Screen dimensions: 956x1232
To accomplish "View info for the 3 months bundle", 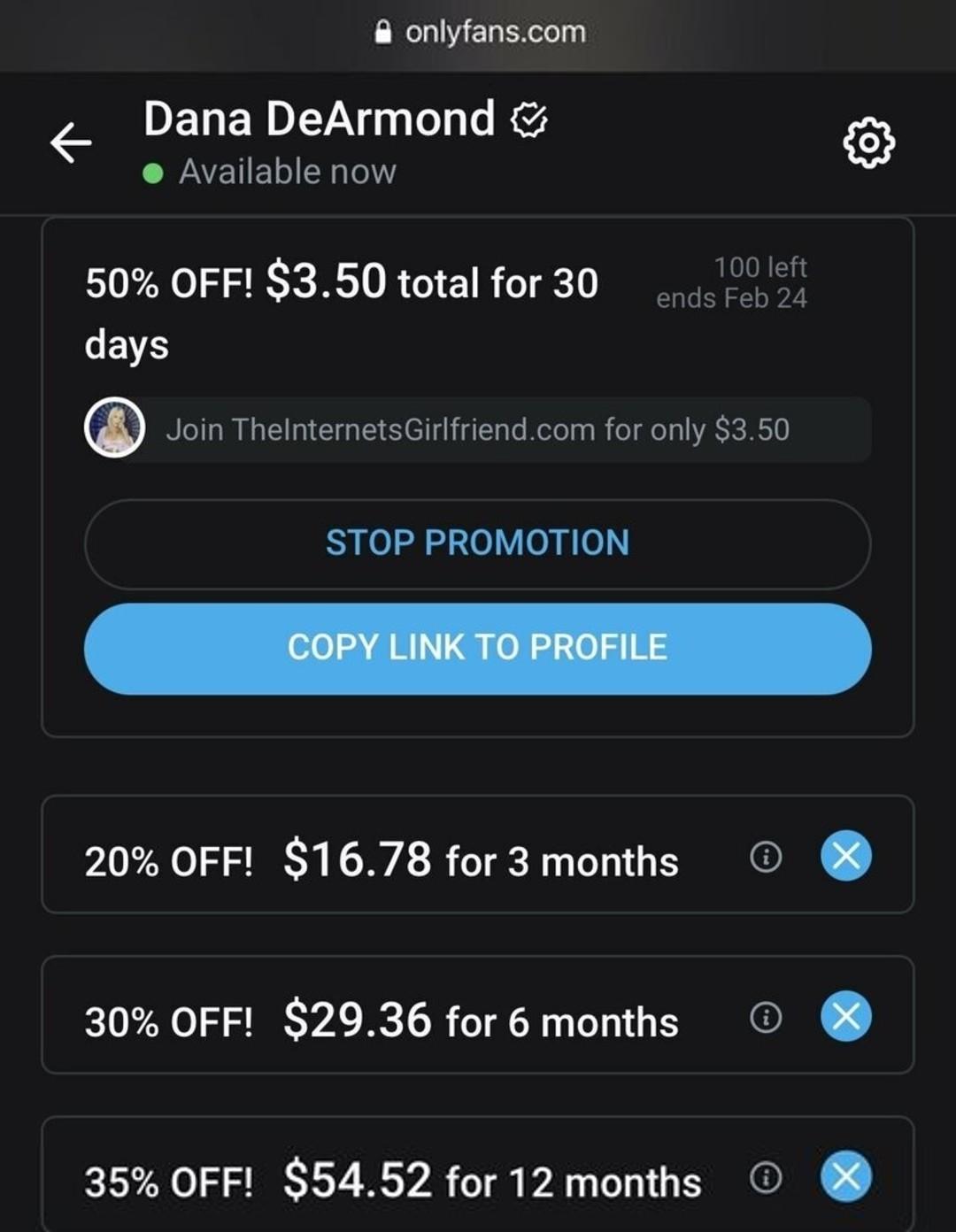I will point(766,857).
